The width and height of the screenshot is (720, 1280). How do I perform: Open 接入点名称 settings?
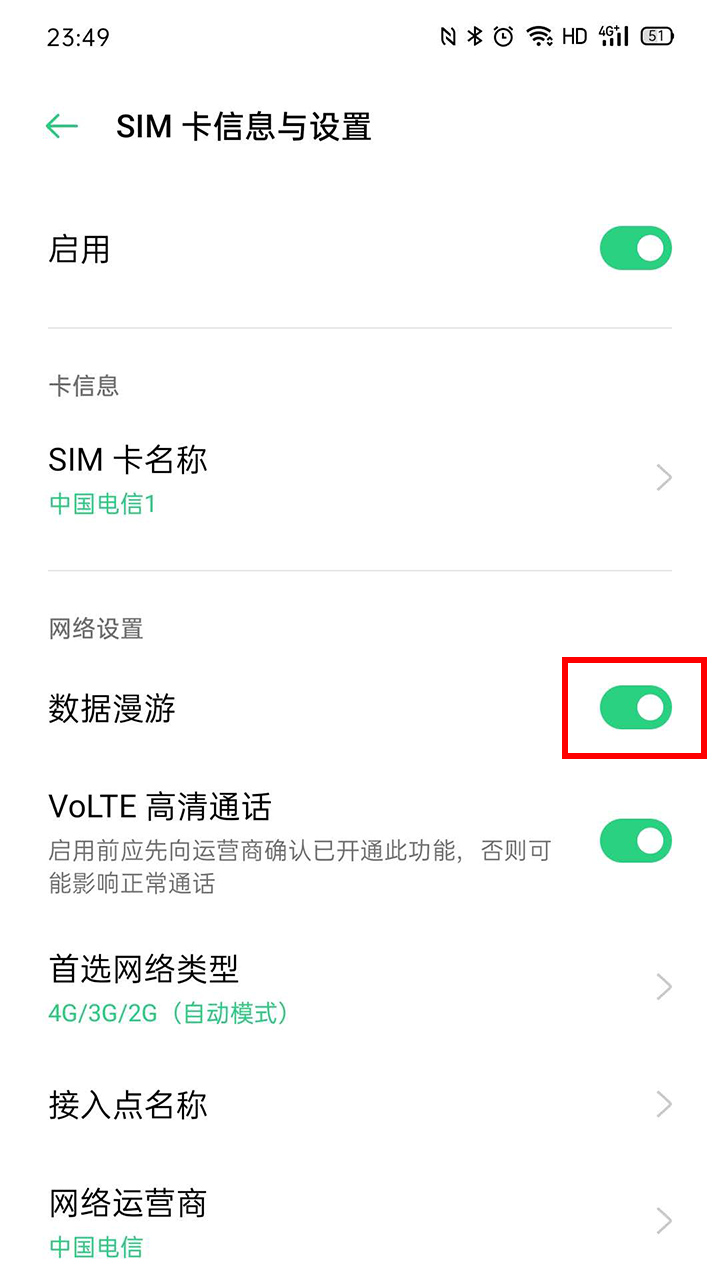coord(360,1104)
